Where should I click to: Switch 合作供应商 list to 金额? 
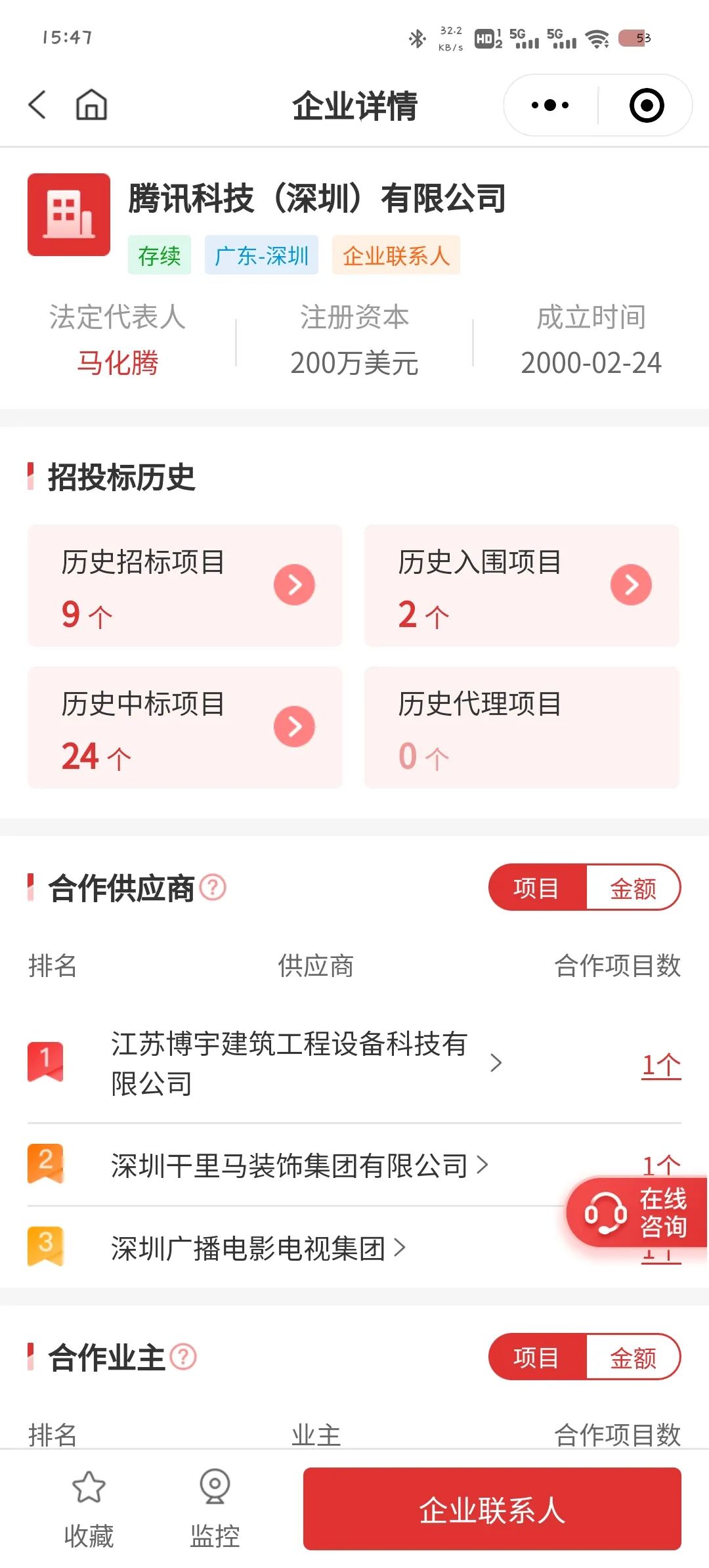pyautogui.click(x=633, y=888)
